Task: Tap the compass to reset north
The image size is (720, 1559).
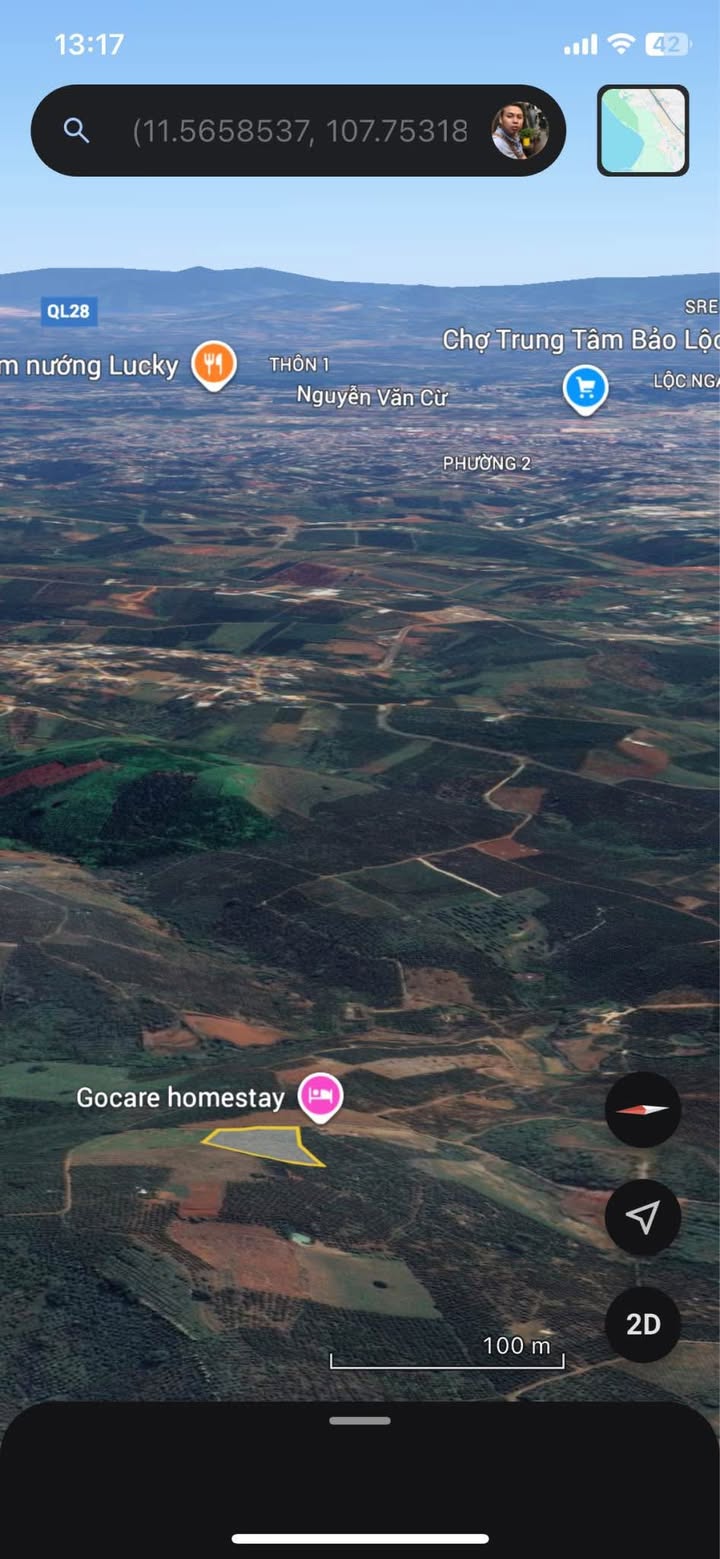Action: [x=643, y=1110]
